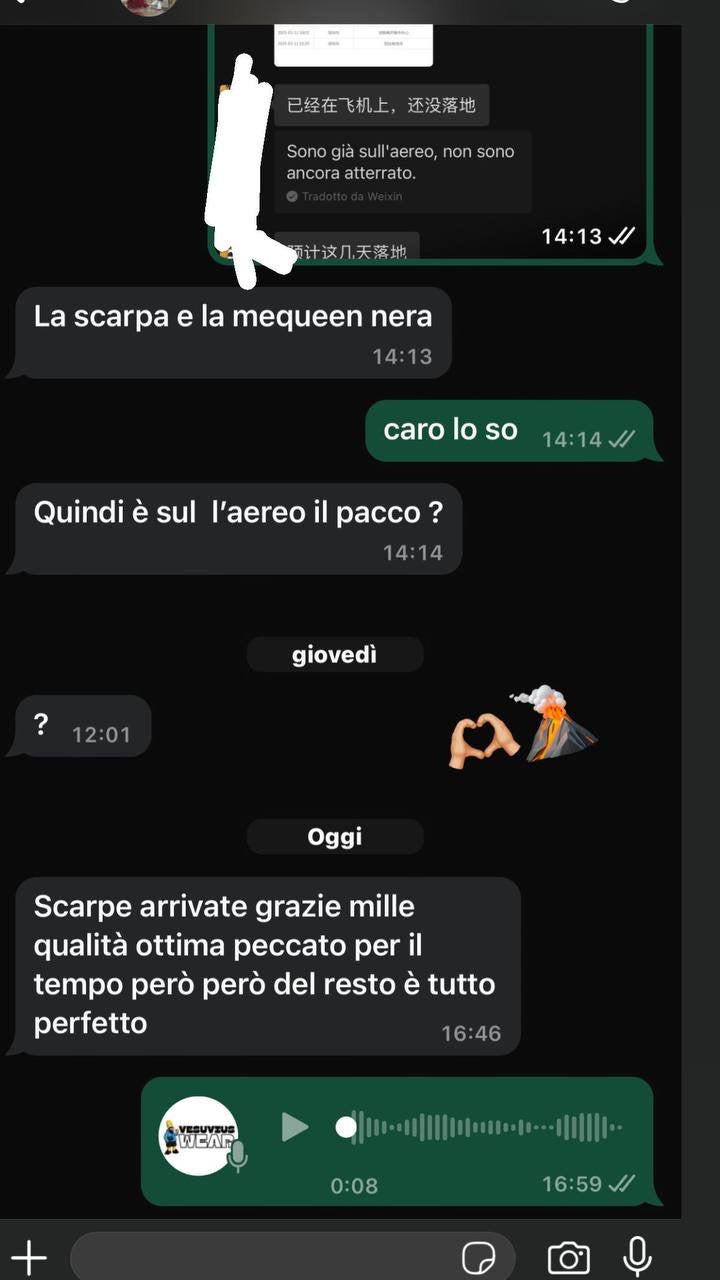Open the attachment plus menu
This screenshot has width=720, height=1280.
(30, 1256)
